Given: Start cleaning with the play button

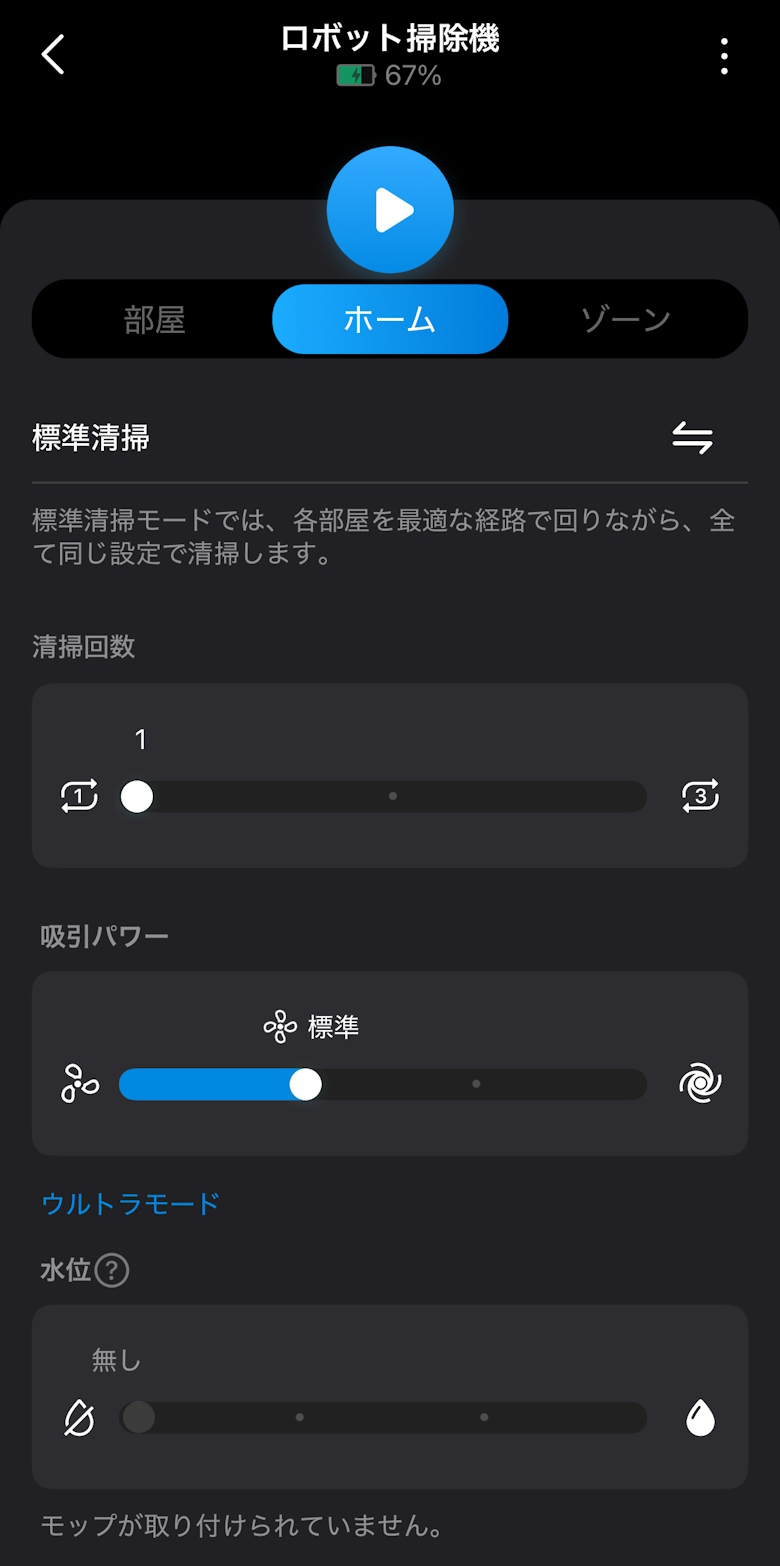Looking at the screenshot, I should pyautogui.click(x=390, y=210).
